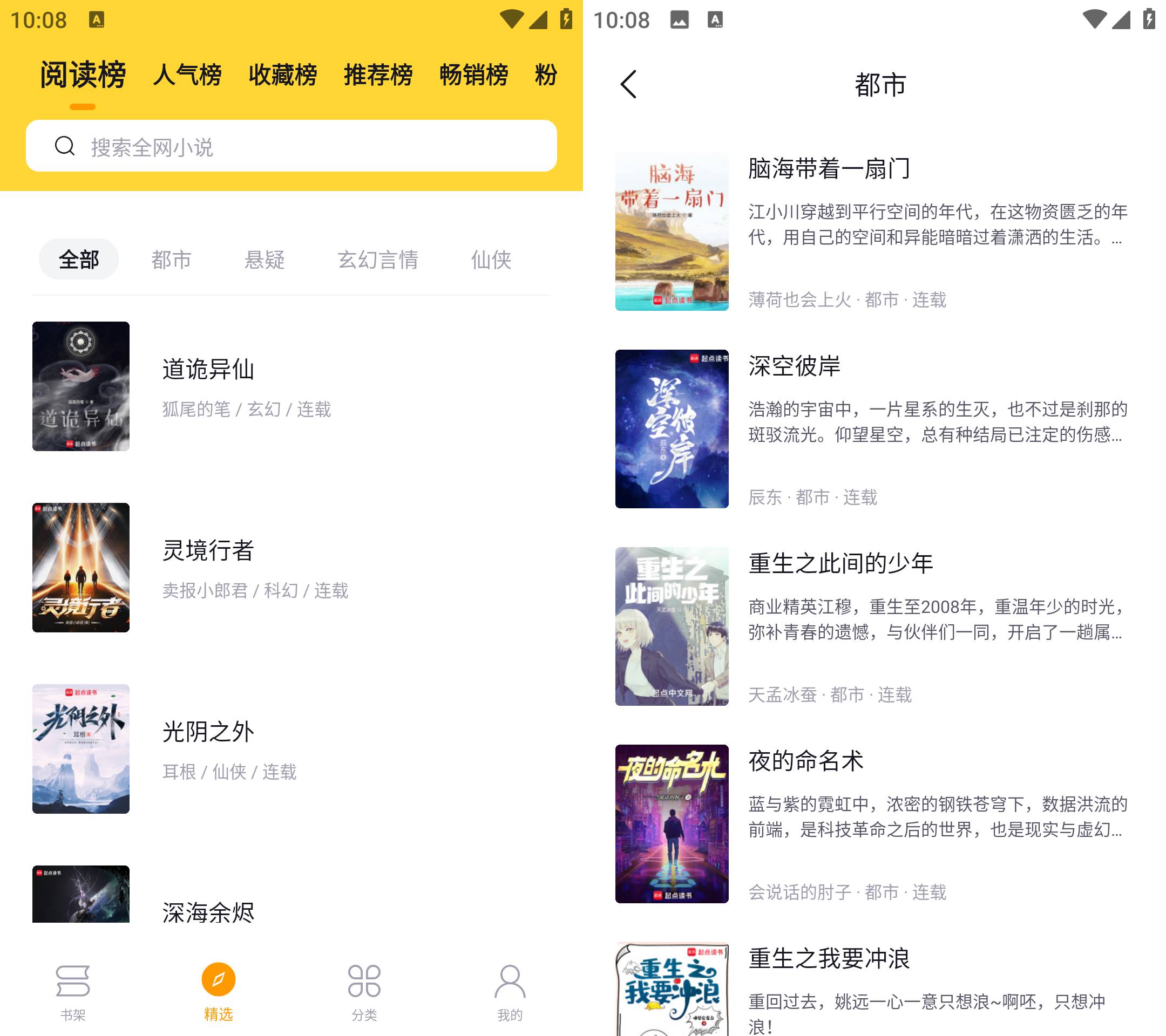Open the novel 灵境行者

tap(208, 551)
